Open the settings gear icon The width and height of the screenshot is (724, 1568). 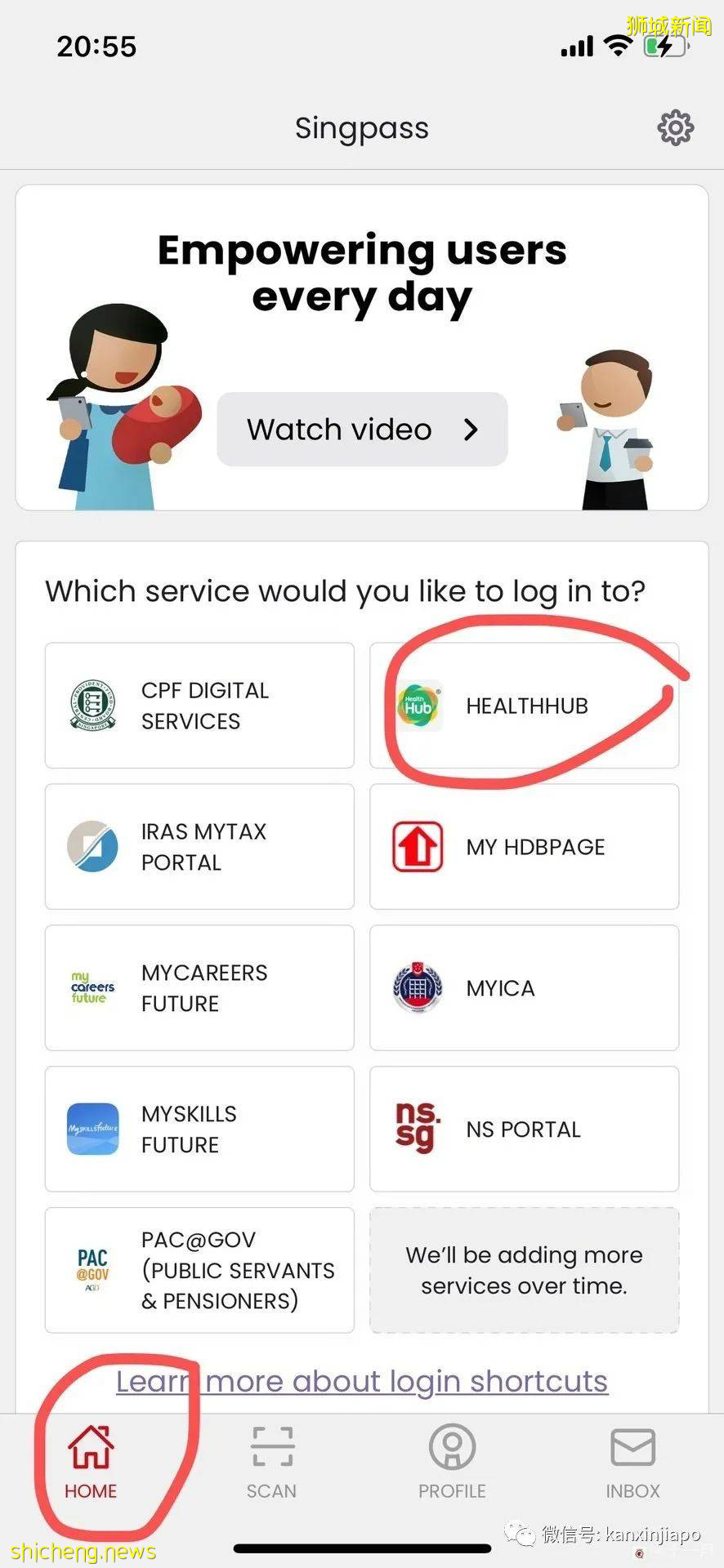pyautogui.click(x=675, y=128)
